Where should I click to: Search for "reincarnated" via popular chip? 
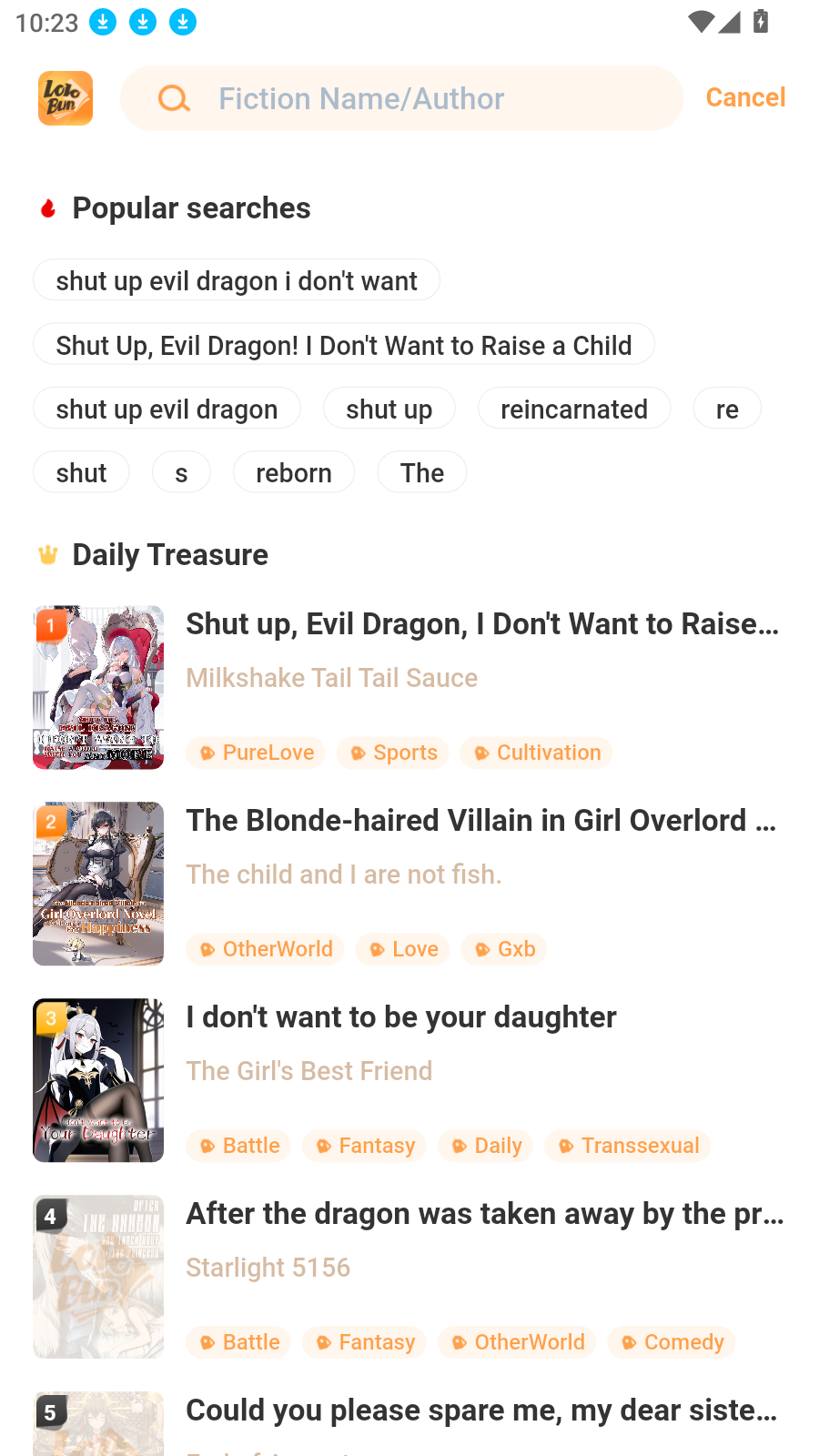click(573, 409)
